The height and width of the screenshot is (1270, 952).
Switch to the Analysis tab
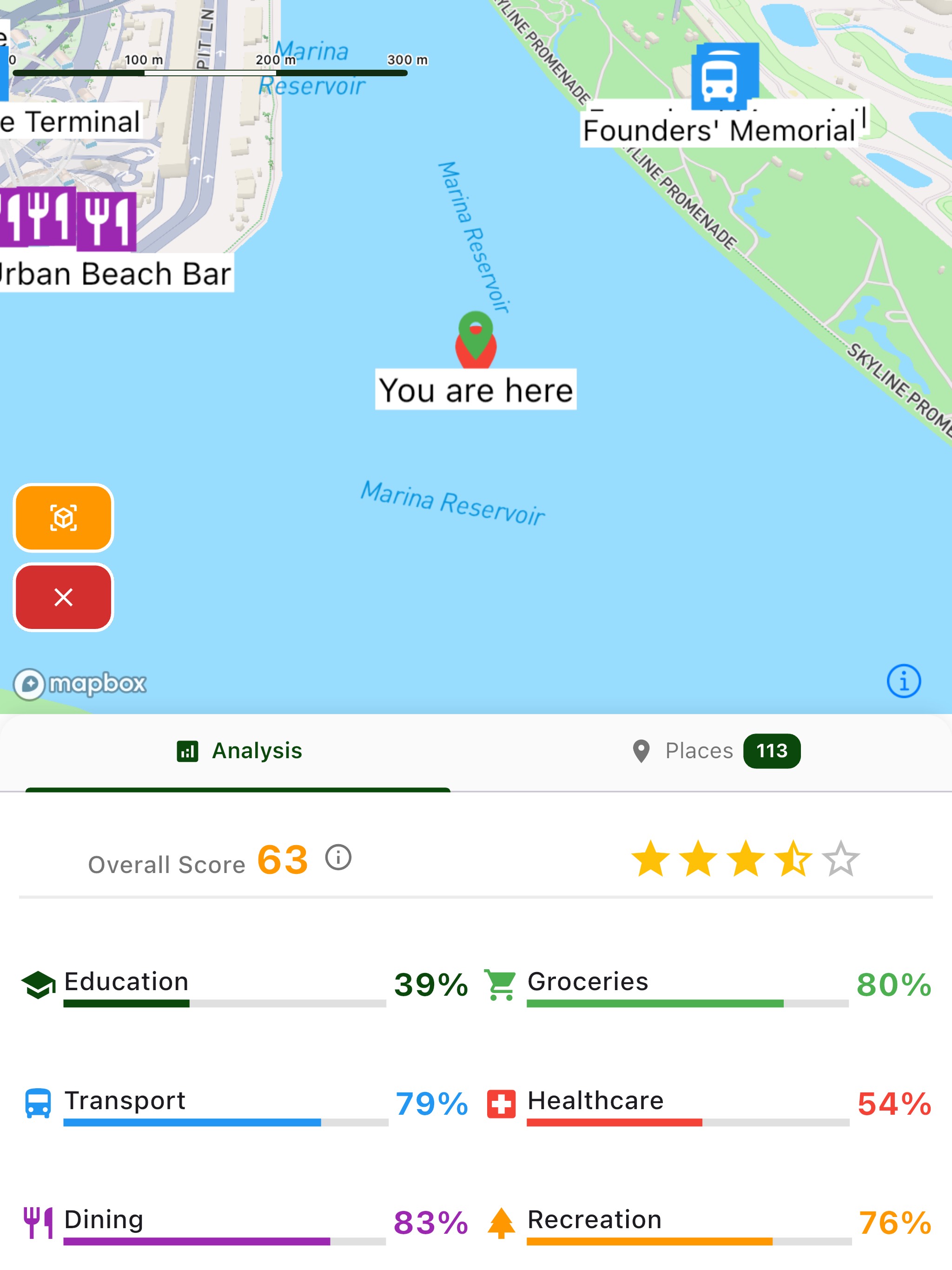[x=238, y=751]
